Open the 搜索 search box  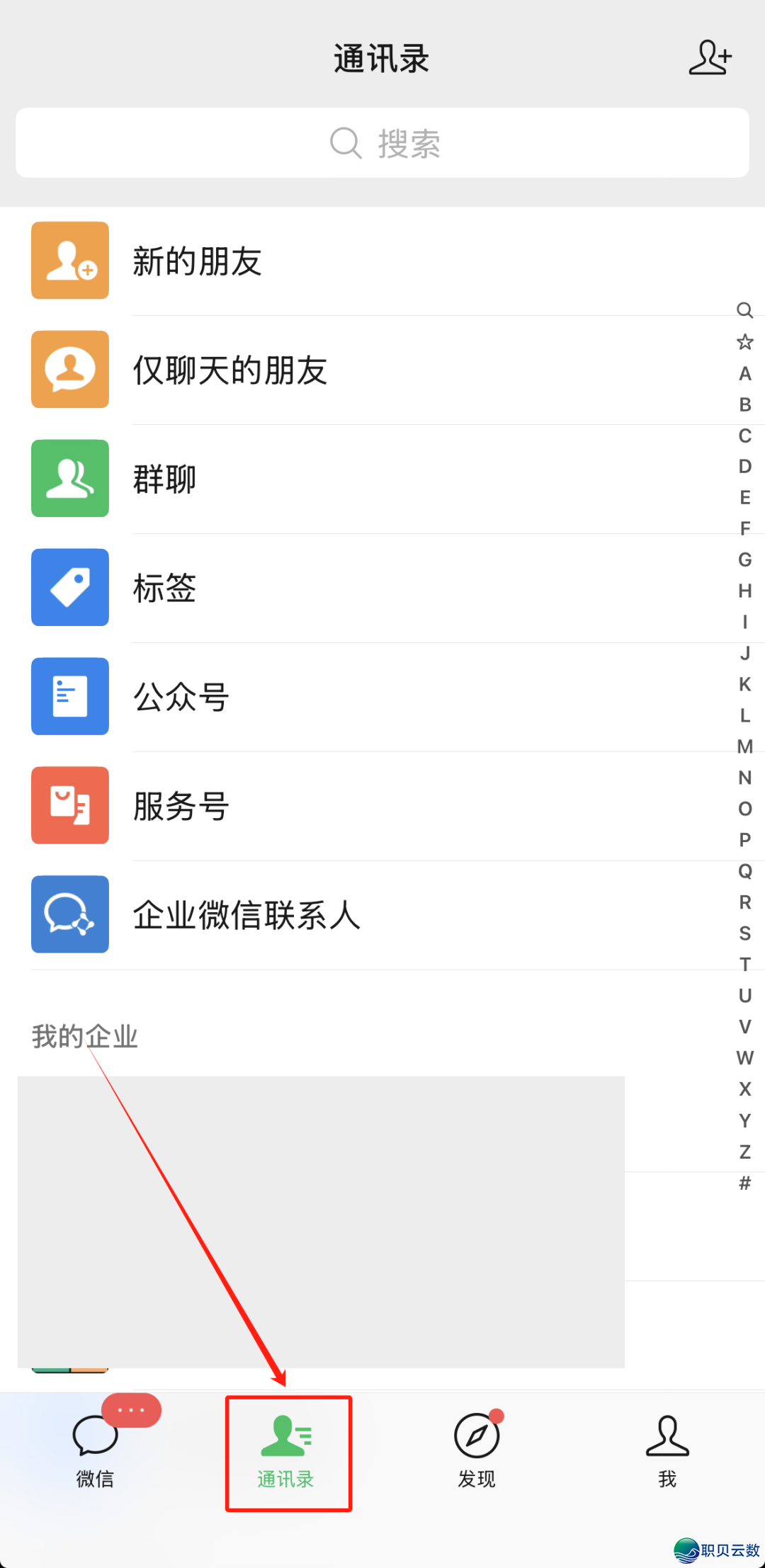(x=382, y=143)
